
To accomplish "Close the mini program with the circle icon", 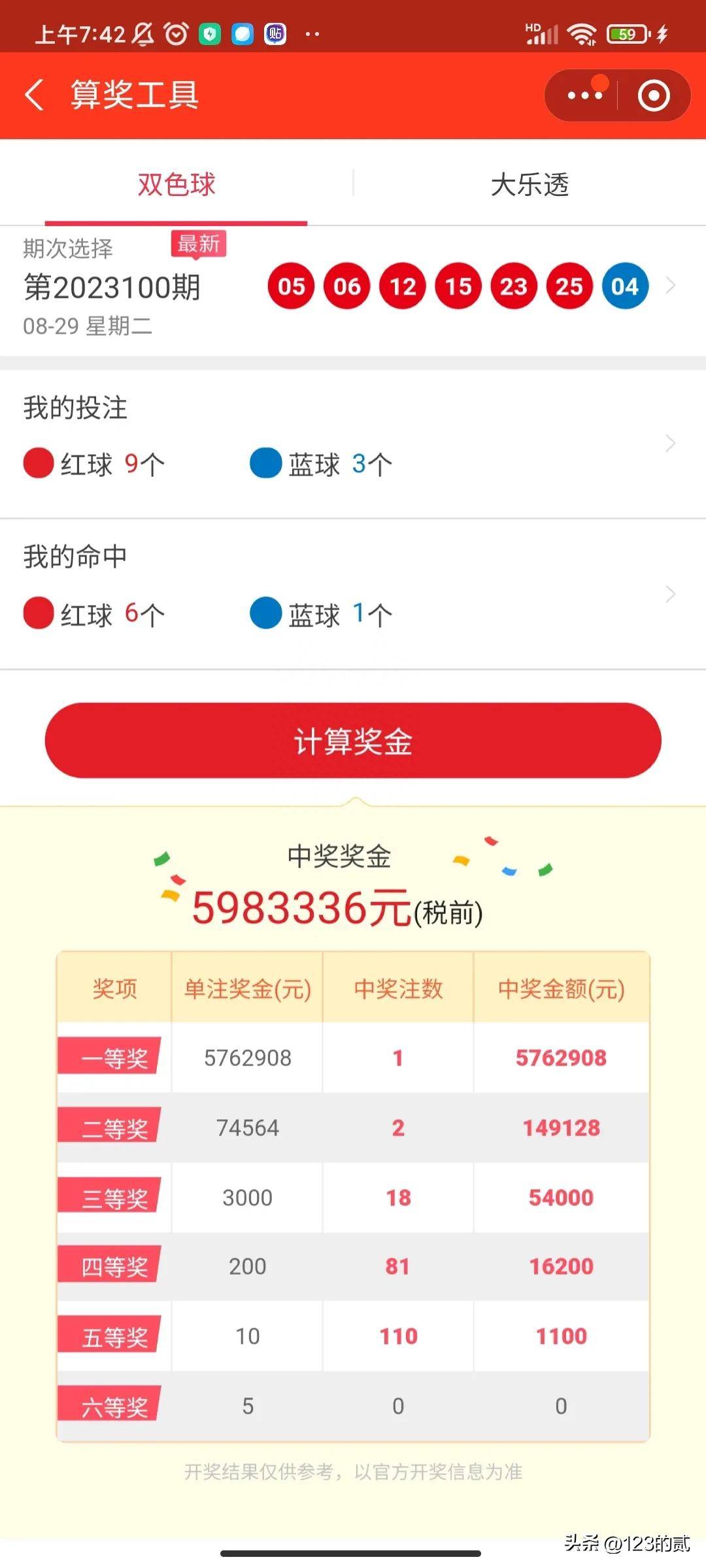I will pos(654,96).
